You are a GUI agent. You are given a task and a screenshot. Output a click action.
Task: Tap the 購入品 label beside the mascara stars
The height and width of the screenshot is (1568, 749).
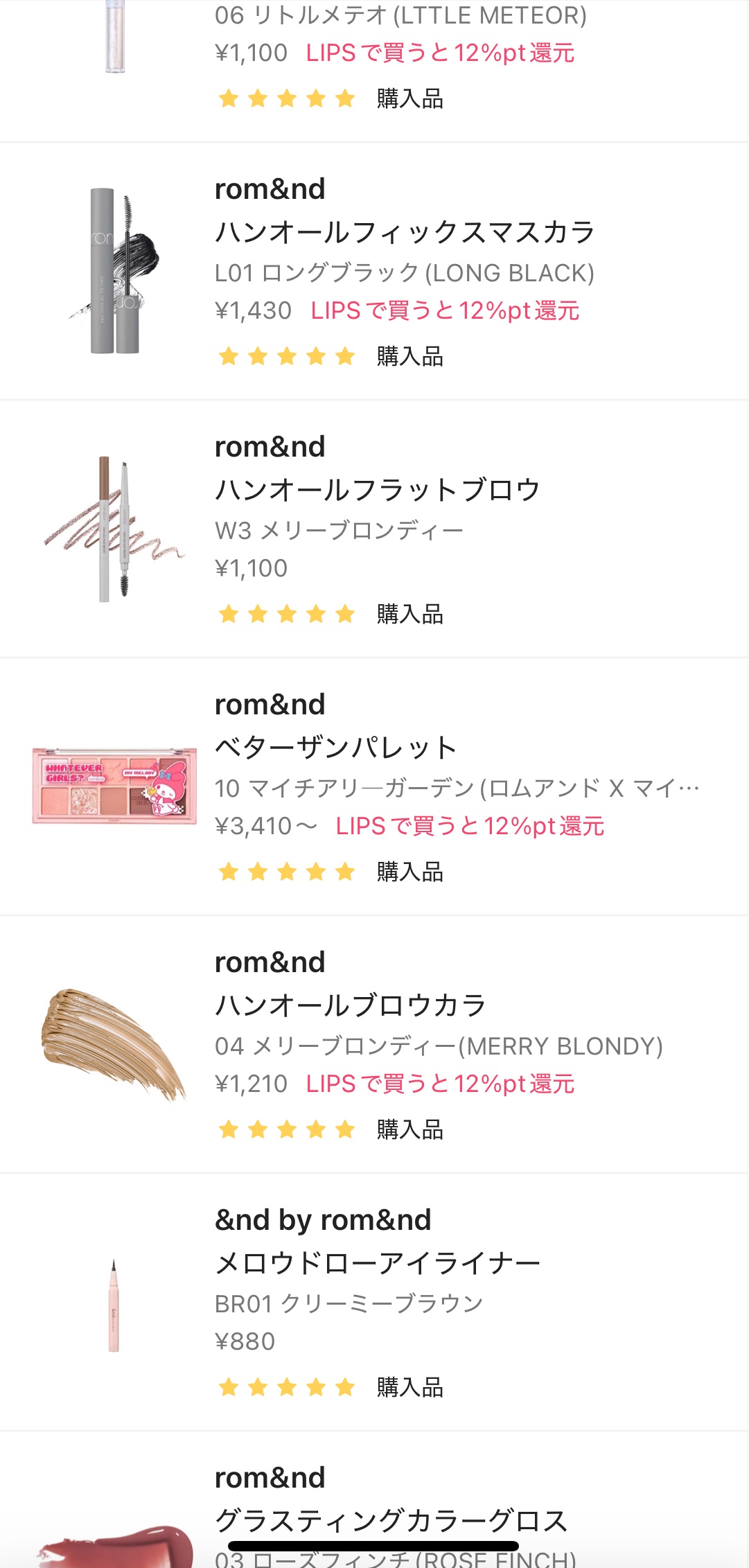tap(410, 356)
